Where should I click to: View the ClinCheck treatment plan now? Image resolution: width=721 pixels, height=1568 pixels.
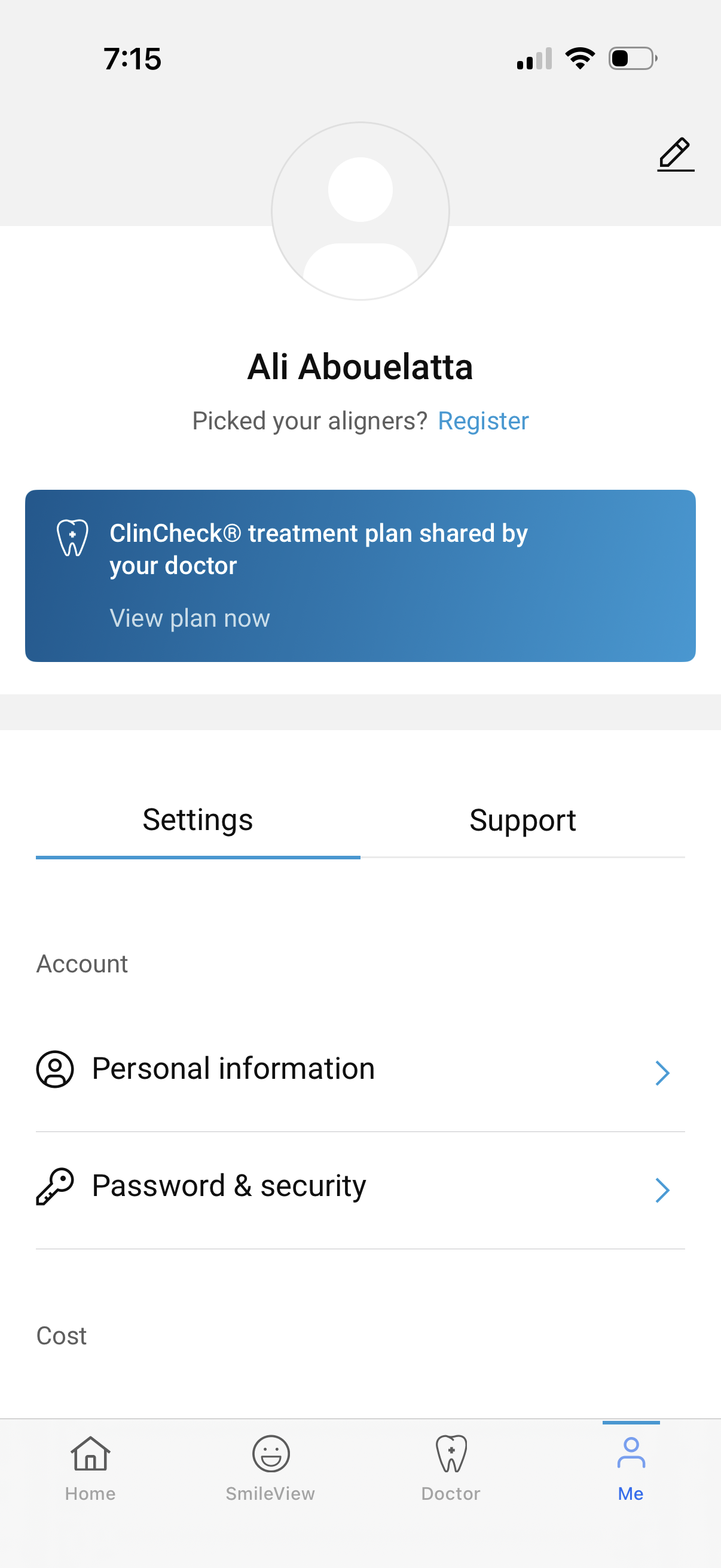(x=190, y=618)
